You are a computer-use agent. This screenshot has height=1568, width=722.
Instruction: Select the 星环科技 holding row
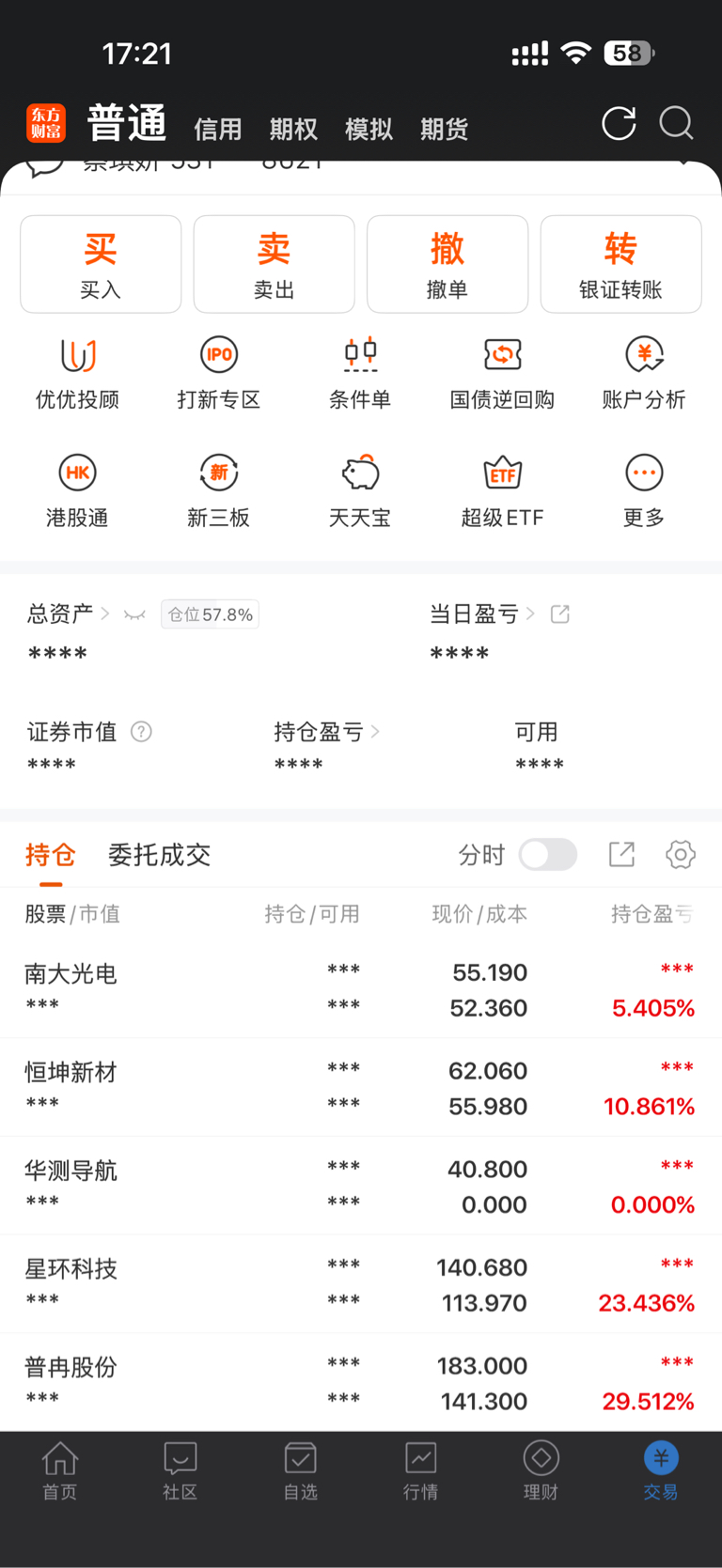(361, 1284)
